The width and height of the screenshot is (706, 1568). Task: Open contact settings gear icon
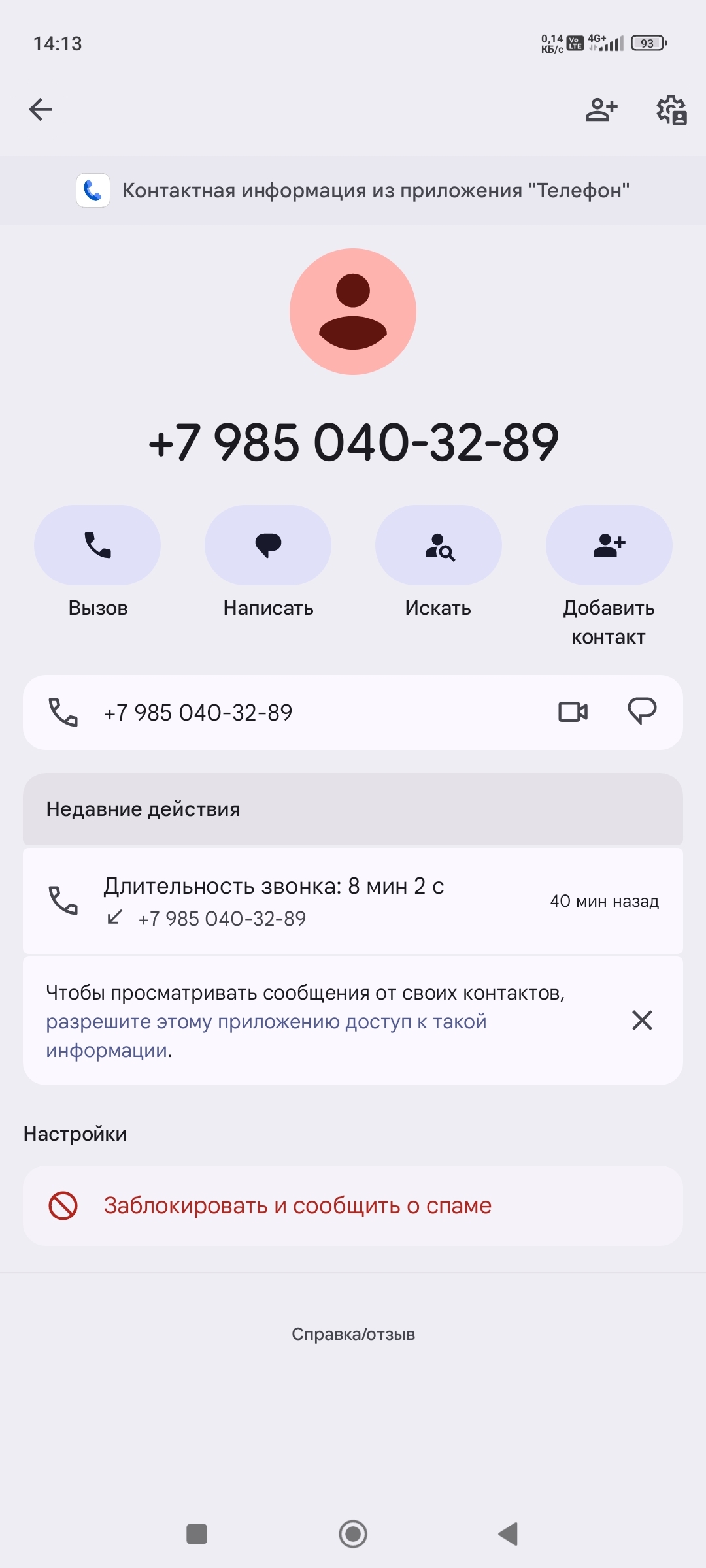pos(671,109)
